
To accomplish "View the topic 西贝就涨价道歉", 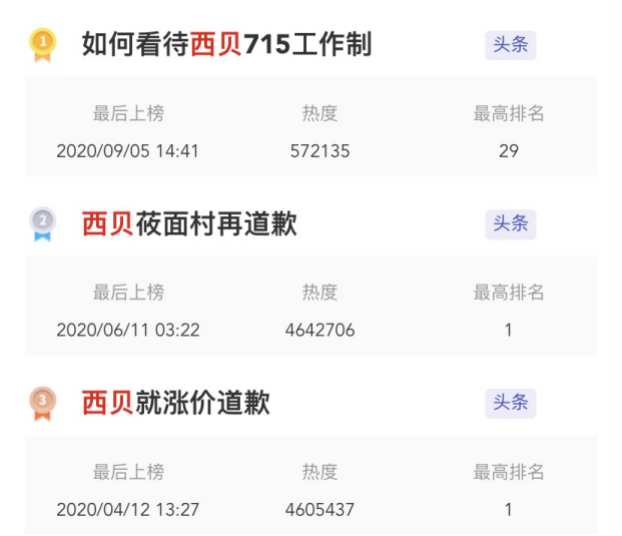I will (176, 402).
